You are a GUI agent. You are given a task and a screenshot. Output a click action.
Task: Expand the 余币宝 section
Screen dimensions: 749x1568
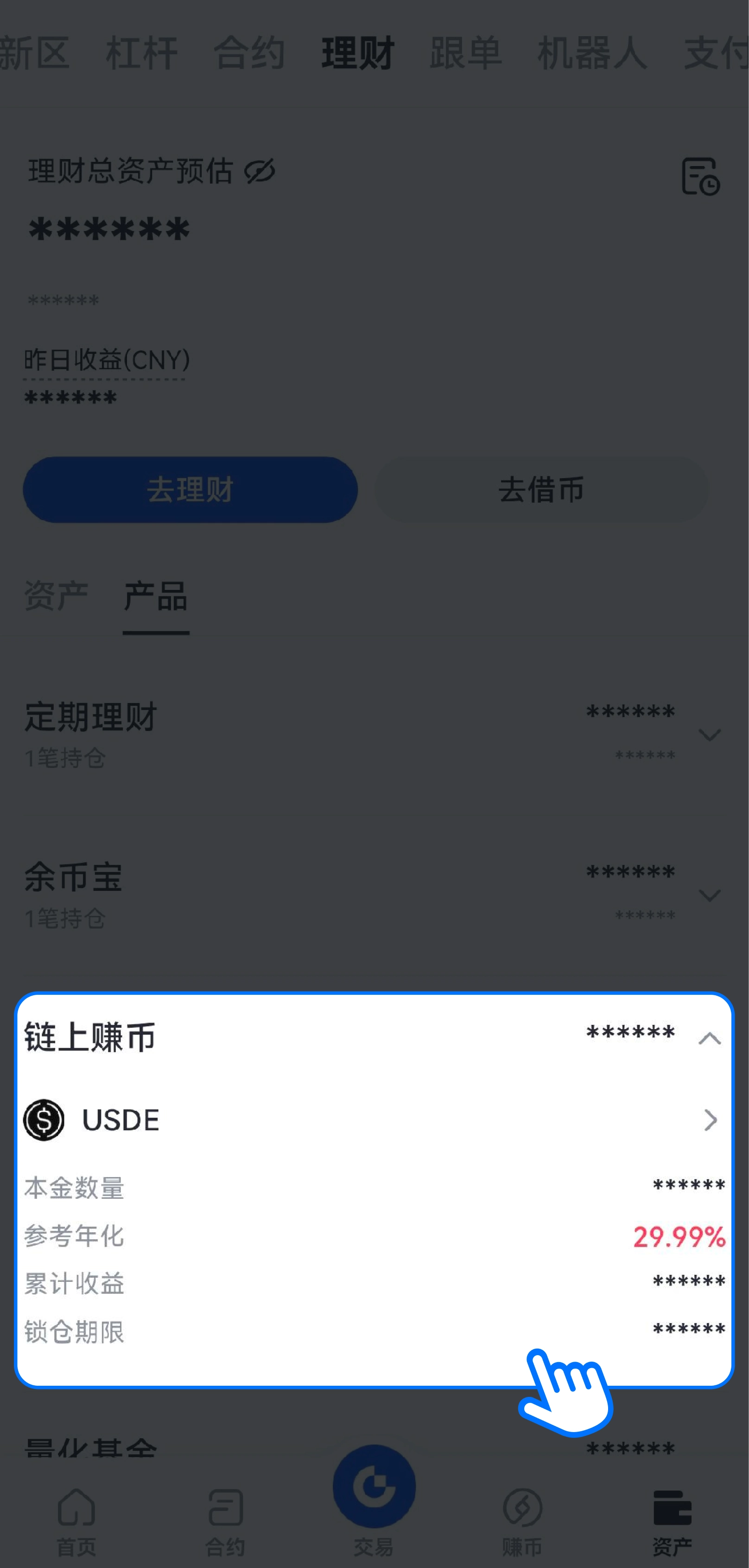710,895
